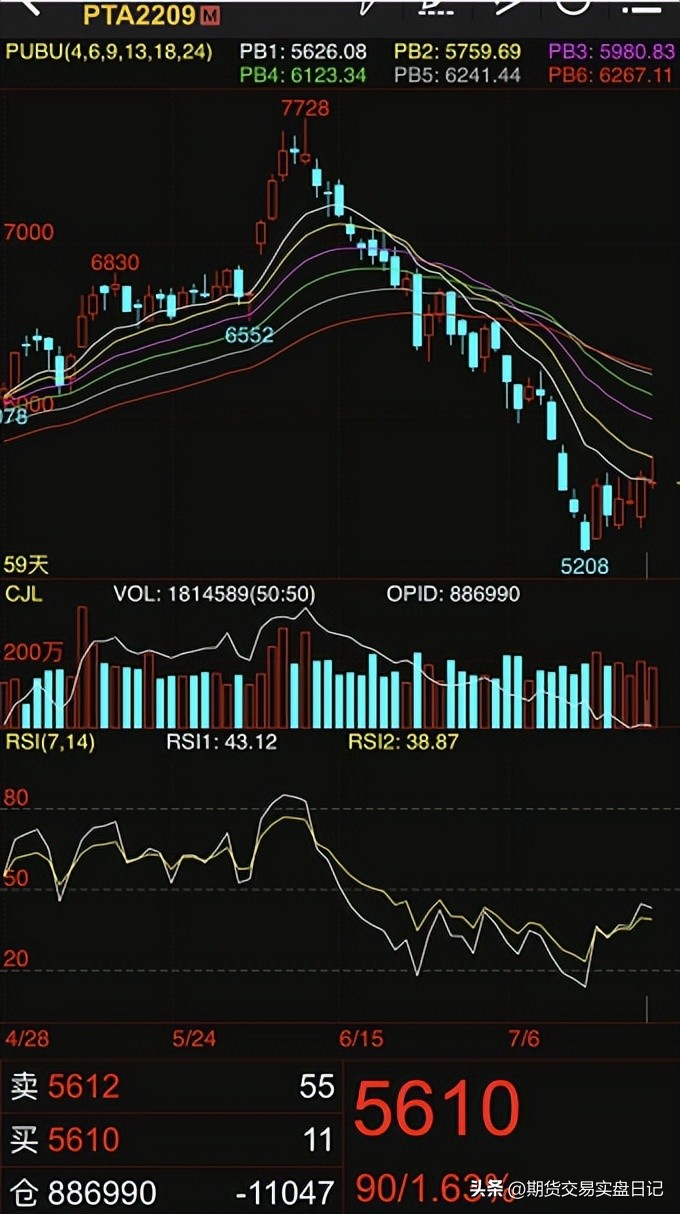Change the PUBU indicator parameters
This screenshot has height=1214, width=680.
[109, 51]
